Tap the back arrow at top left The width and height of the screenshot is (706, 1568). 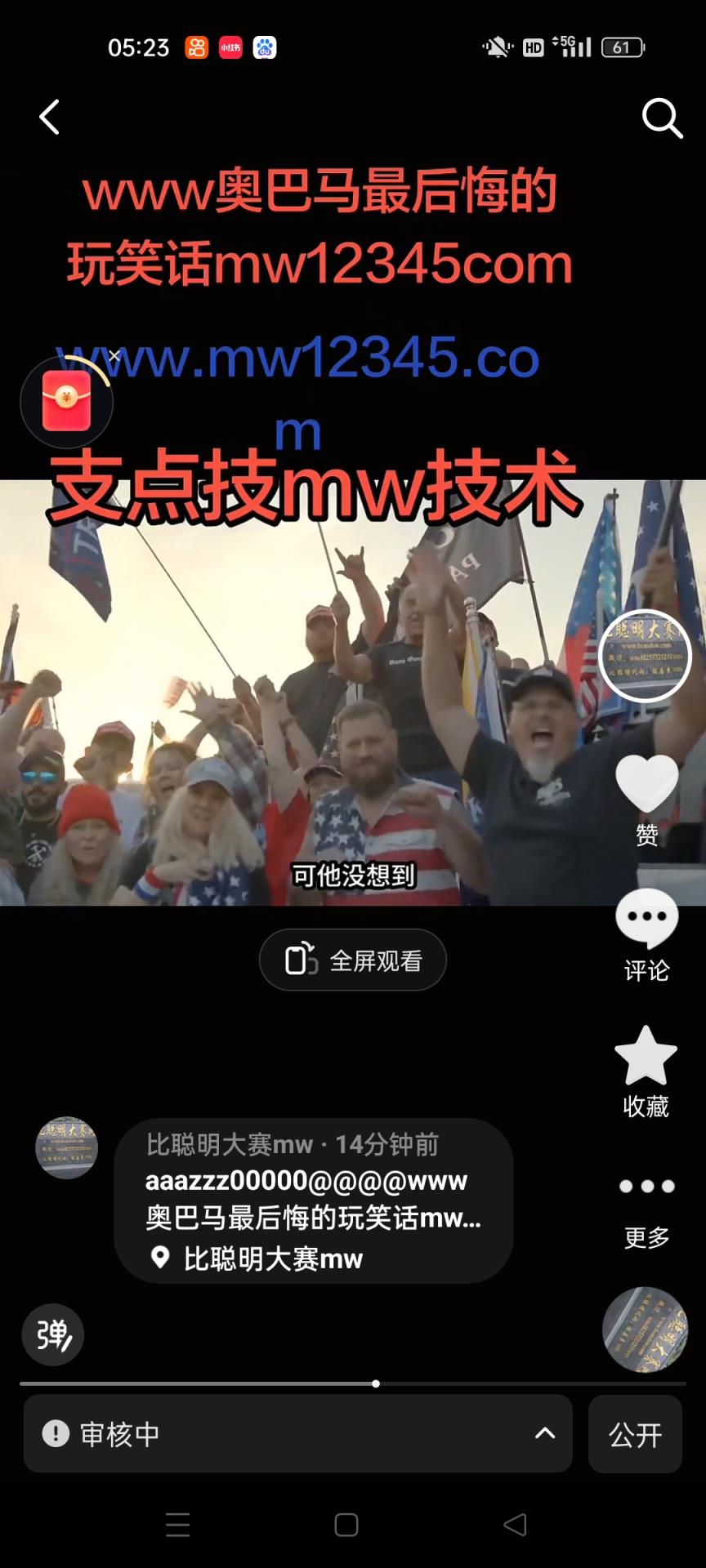(49, 117)
